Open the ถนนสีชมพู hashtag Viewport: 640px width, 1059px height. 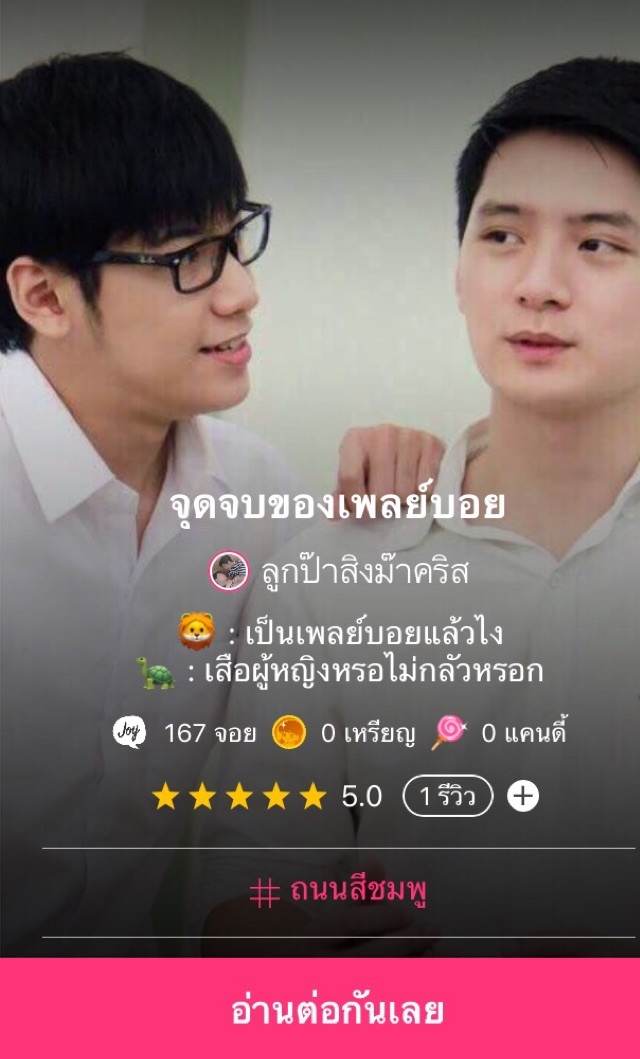coord(340,892)
